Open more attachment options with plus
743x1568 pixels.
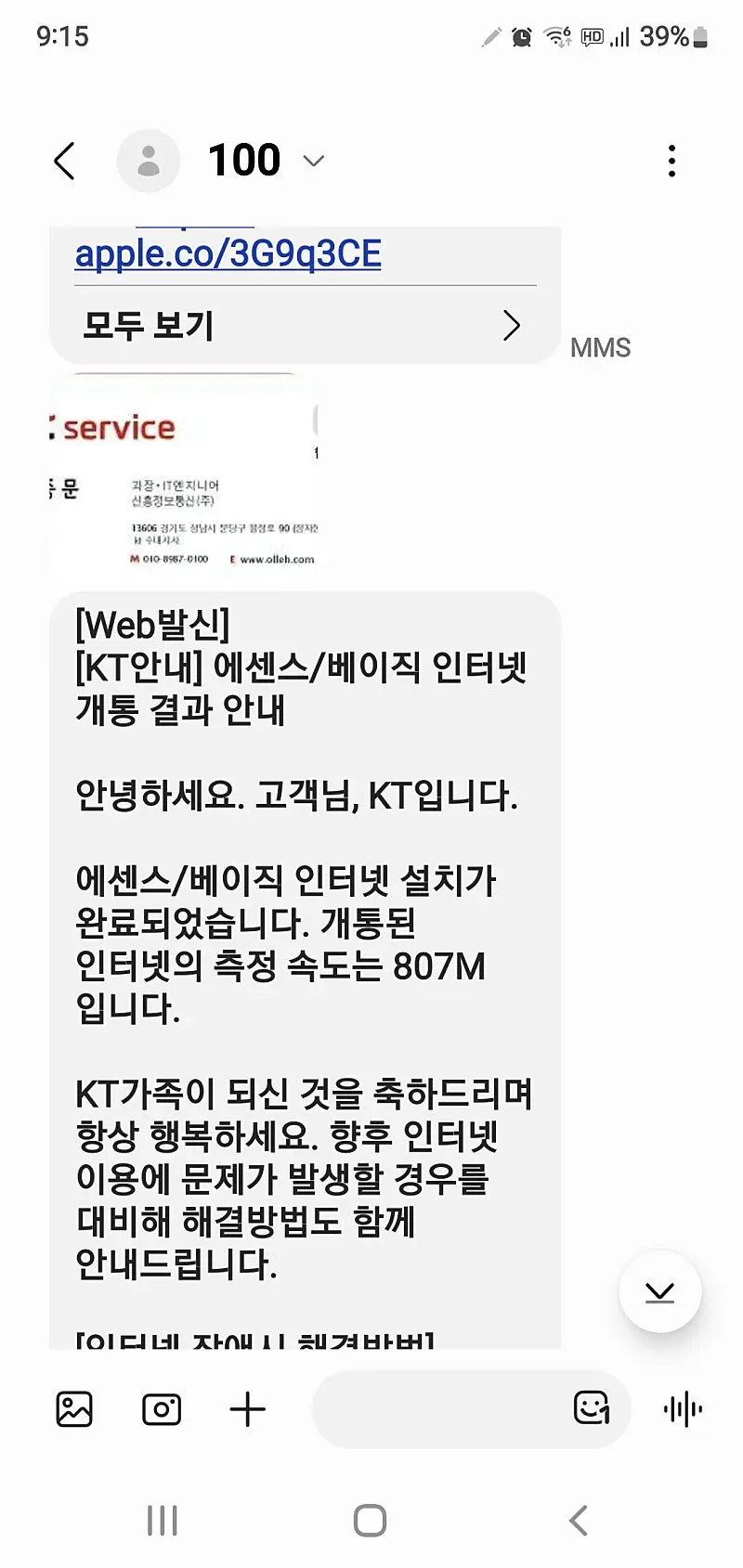[247, 1409]
